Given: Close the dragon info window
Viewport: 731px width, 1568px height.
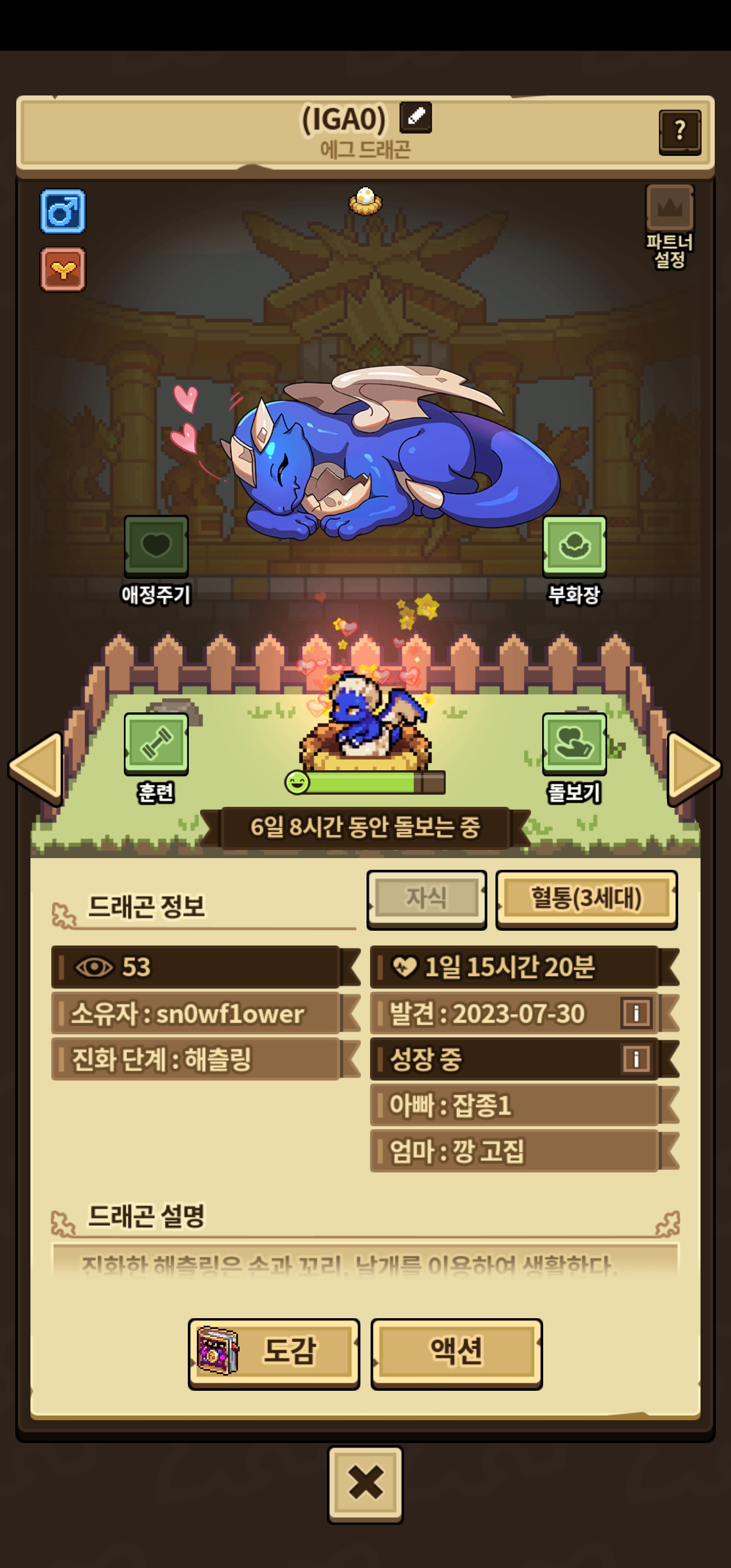Looking at the screenshot, I should (x=365, y=1484).
